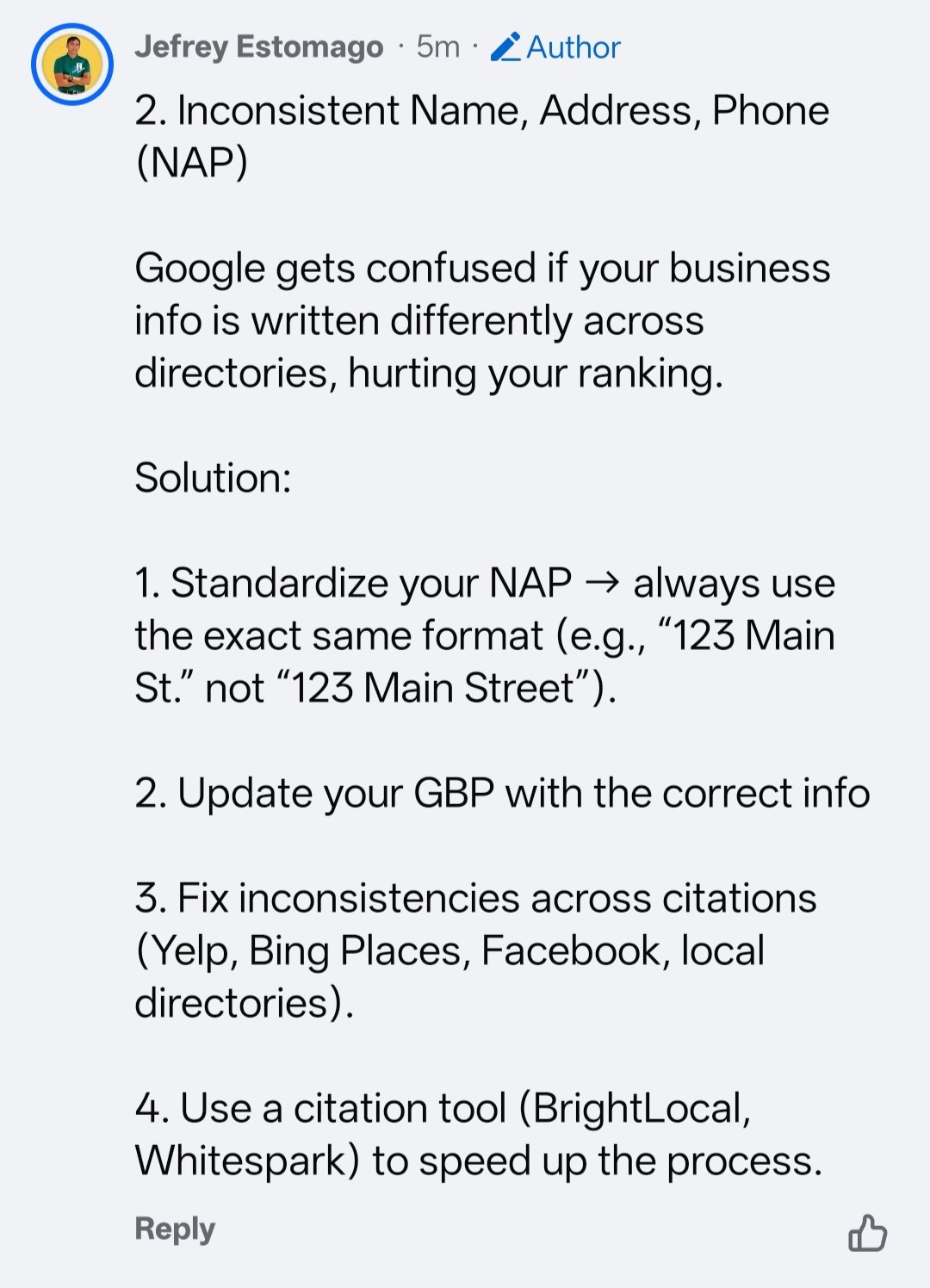Screen dimensions: 930x1288
Task: Like the comment with thumbs up
Action: click(867, 1233)
